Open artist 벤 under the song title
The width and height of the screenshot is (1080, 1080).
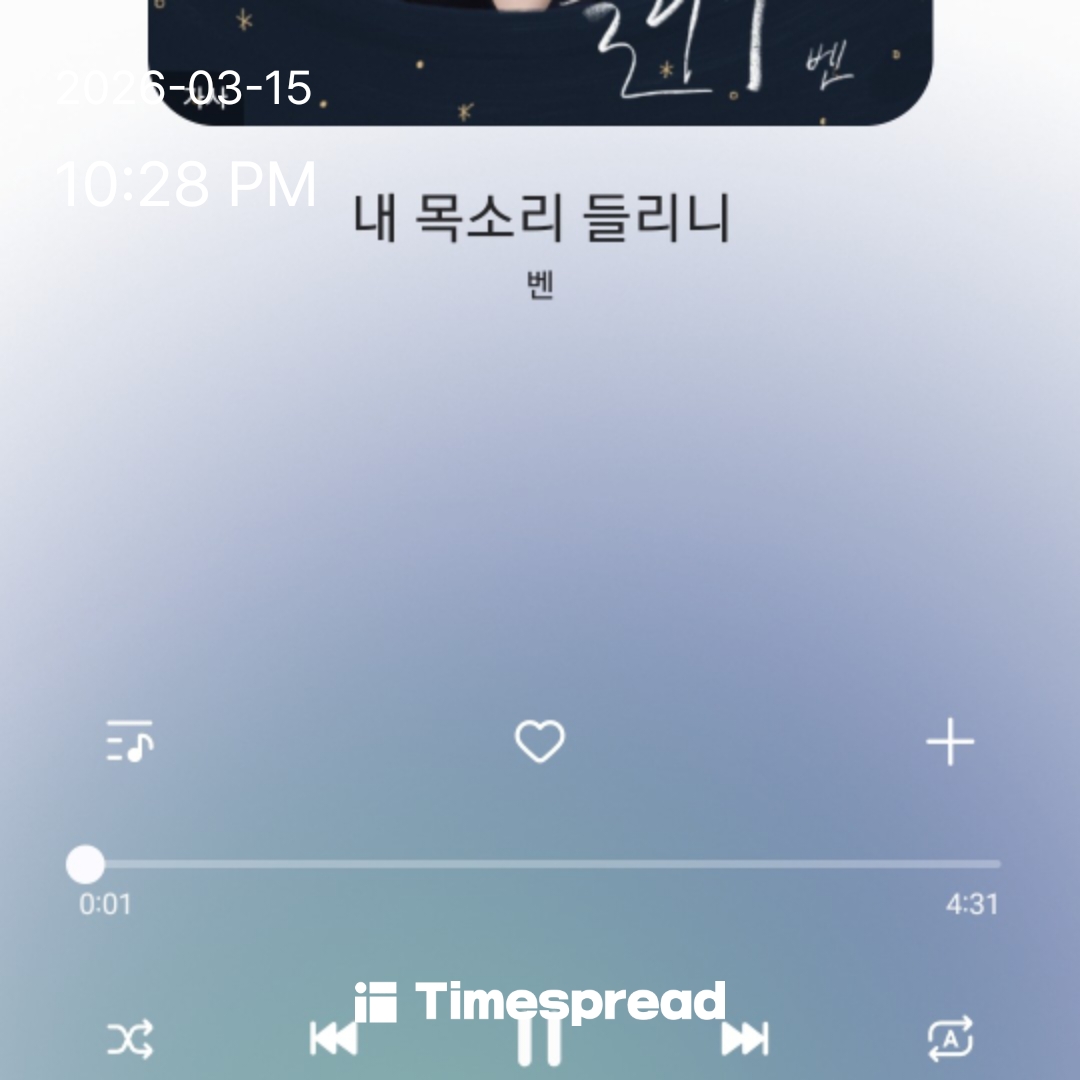540,287
